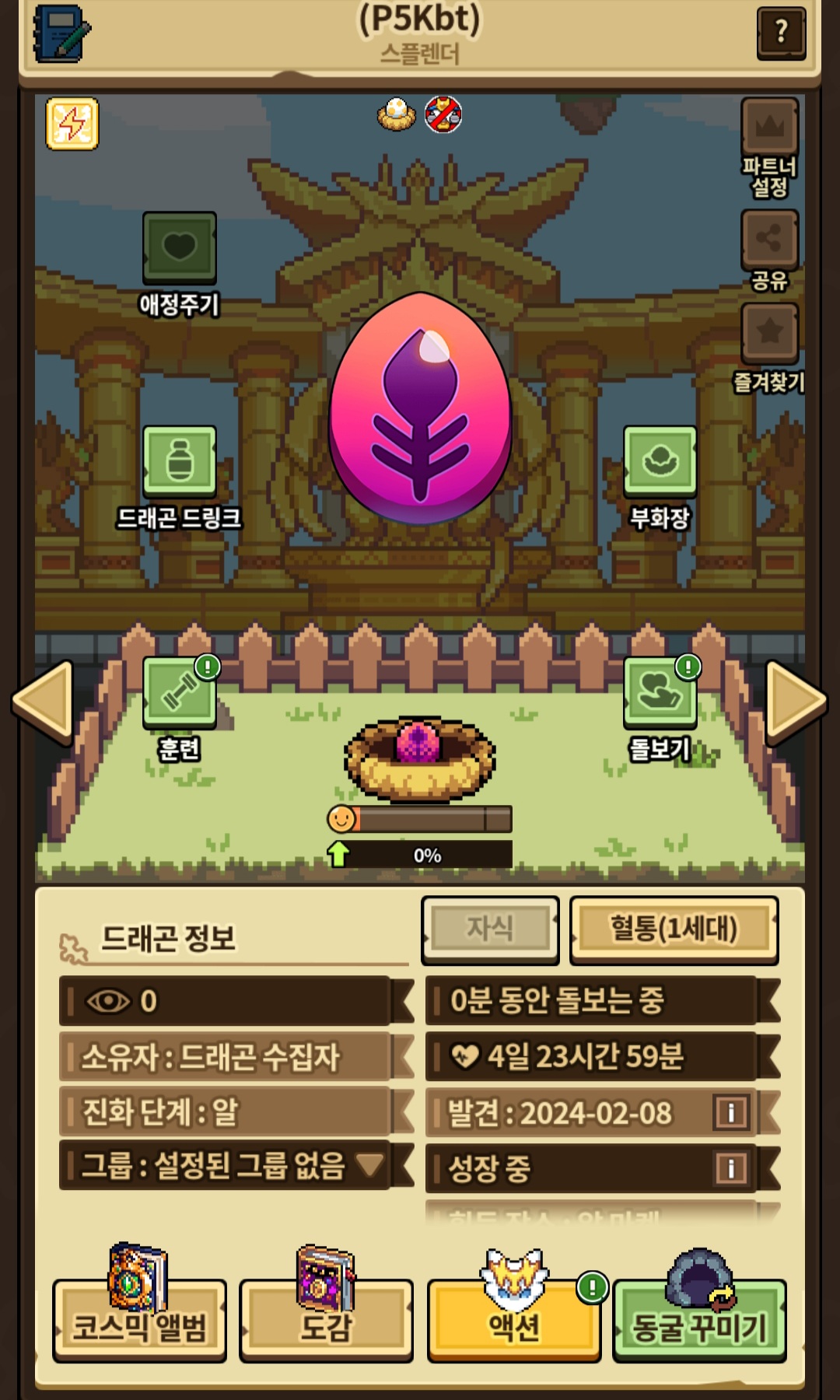Tap the lightning bolt icon
This screenshot has height=1400, width=840.
tap(72, 124)
